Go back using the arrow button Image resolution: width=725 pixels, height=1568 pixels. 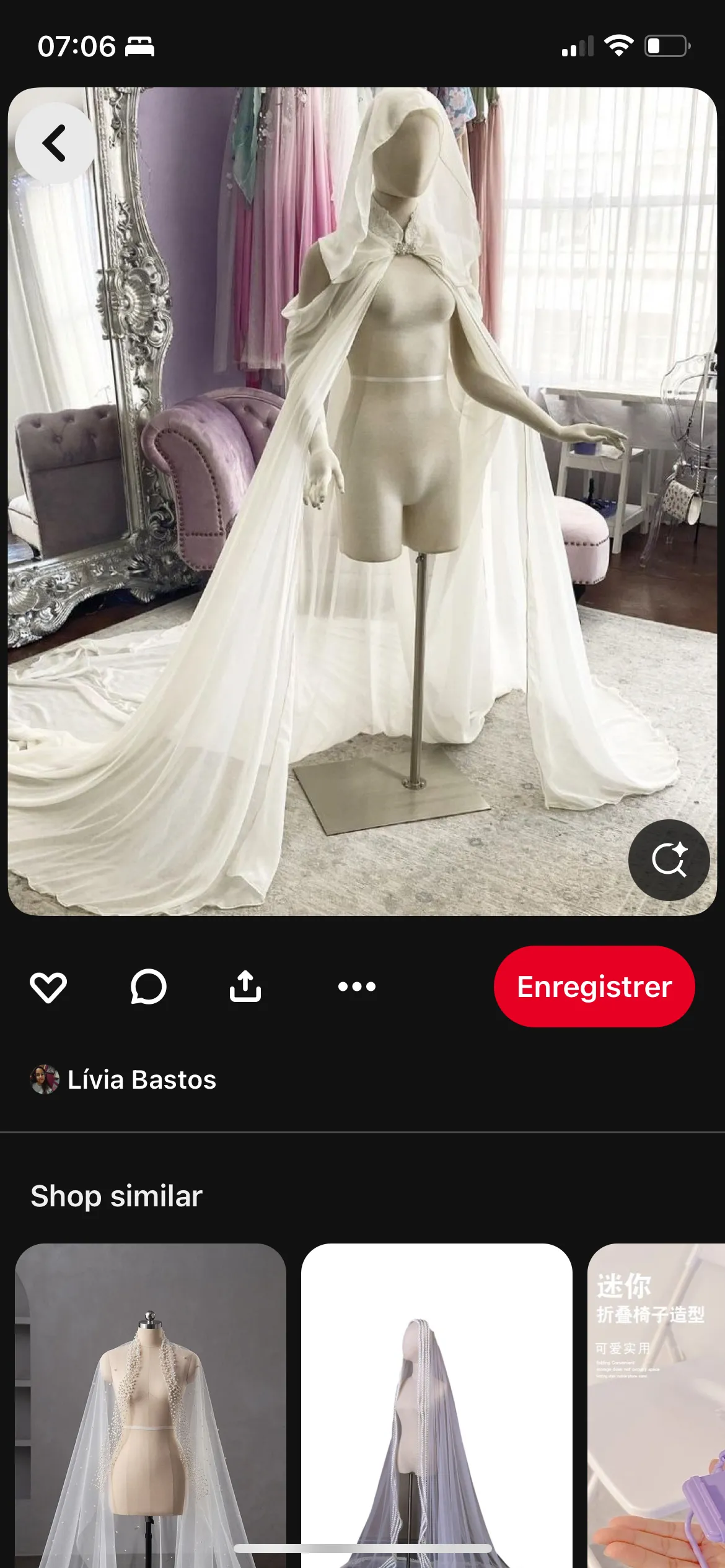pos(55,143)
